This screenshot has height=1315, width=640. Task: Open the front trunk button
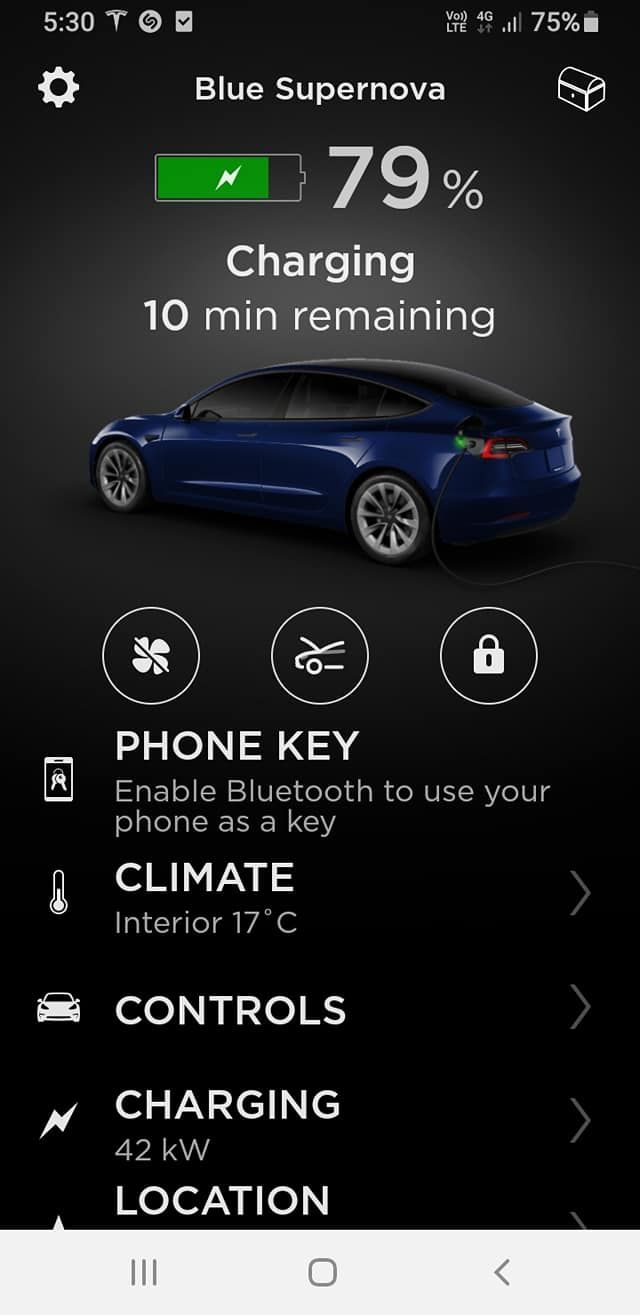point(320,656)
